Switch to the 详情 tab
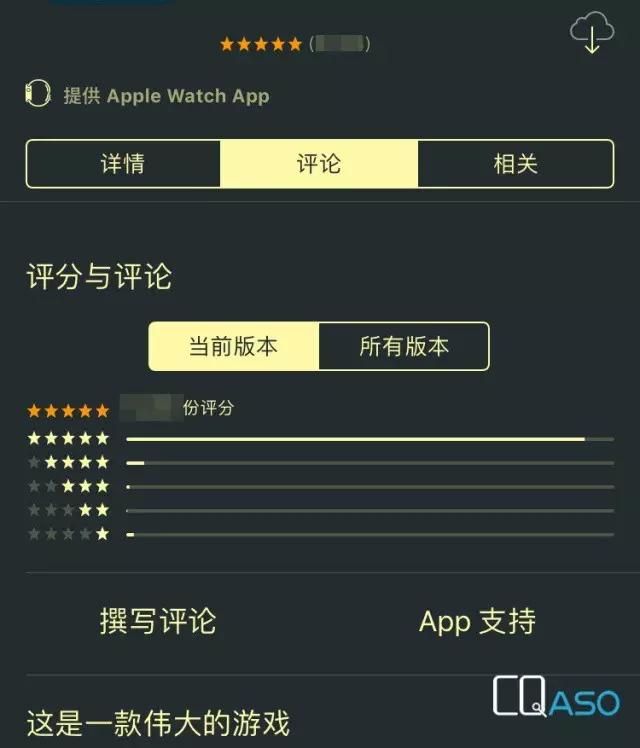 pyautogui.click(x=123, y=164)
